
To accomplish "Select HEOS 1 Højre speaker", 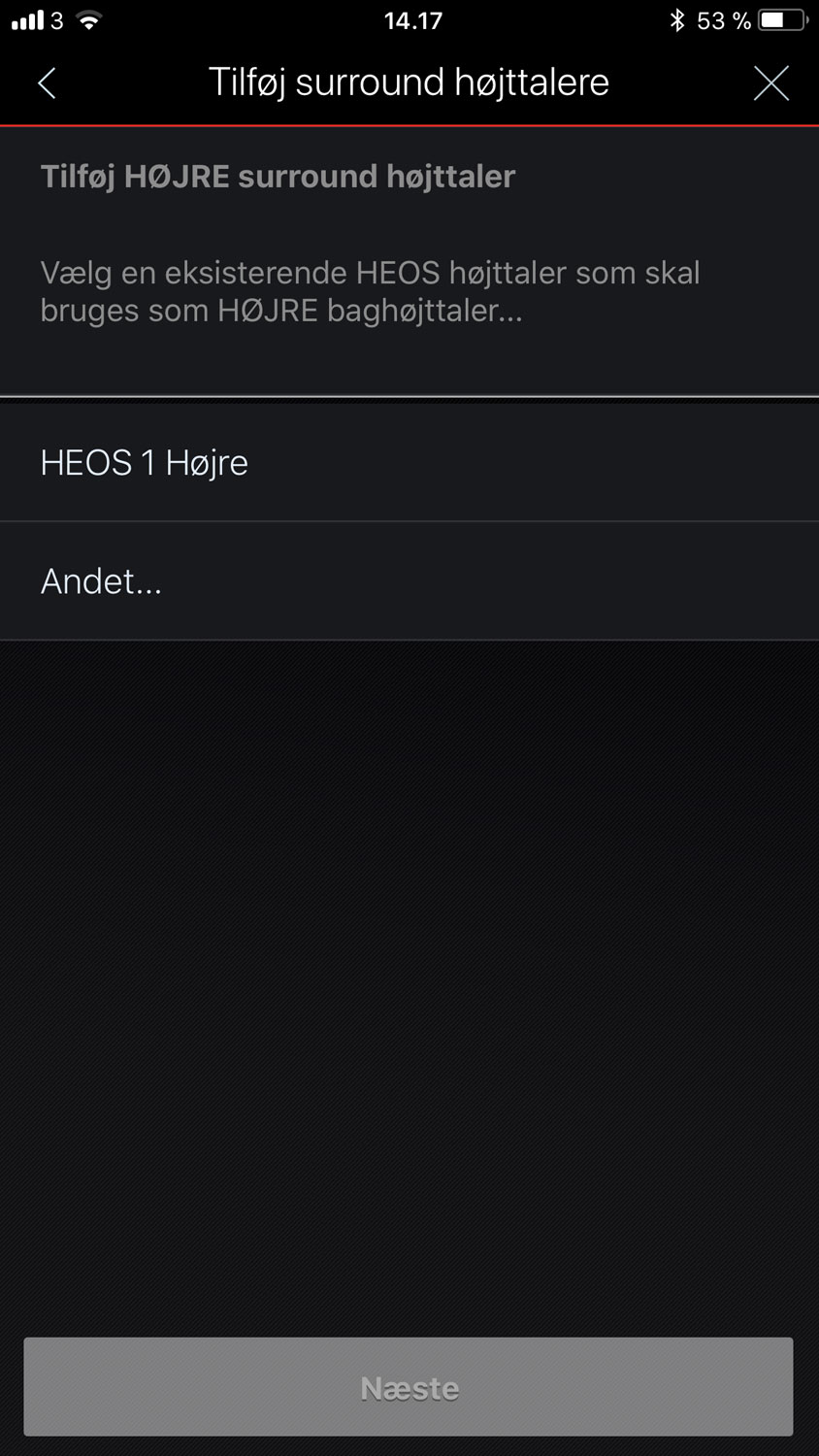I will pos(409,463).
